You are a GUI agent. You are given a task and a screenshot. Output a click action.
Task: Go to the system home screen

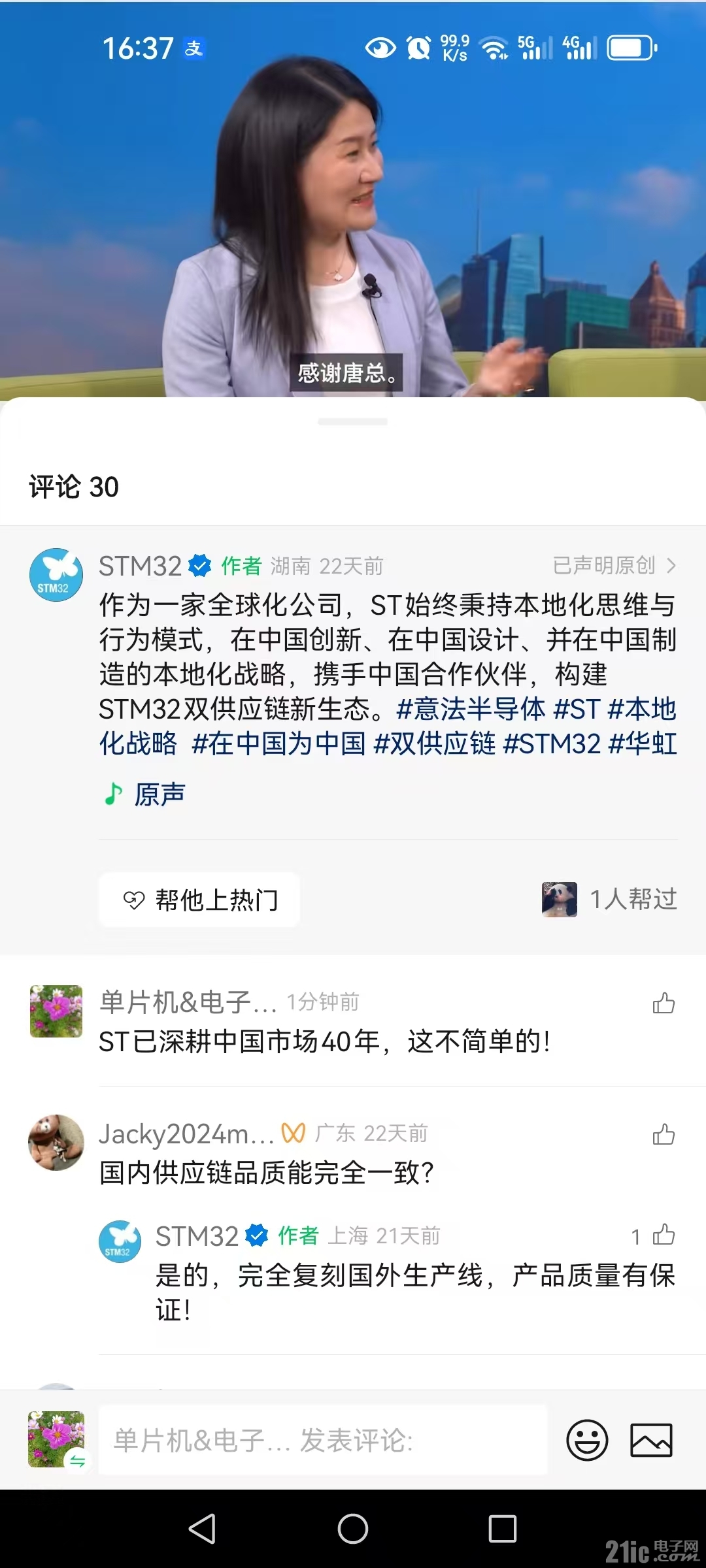click(353, 1529)
